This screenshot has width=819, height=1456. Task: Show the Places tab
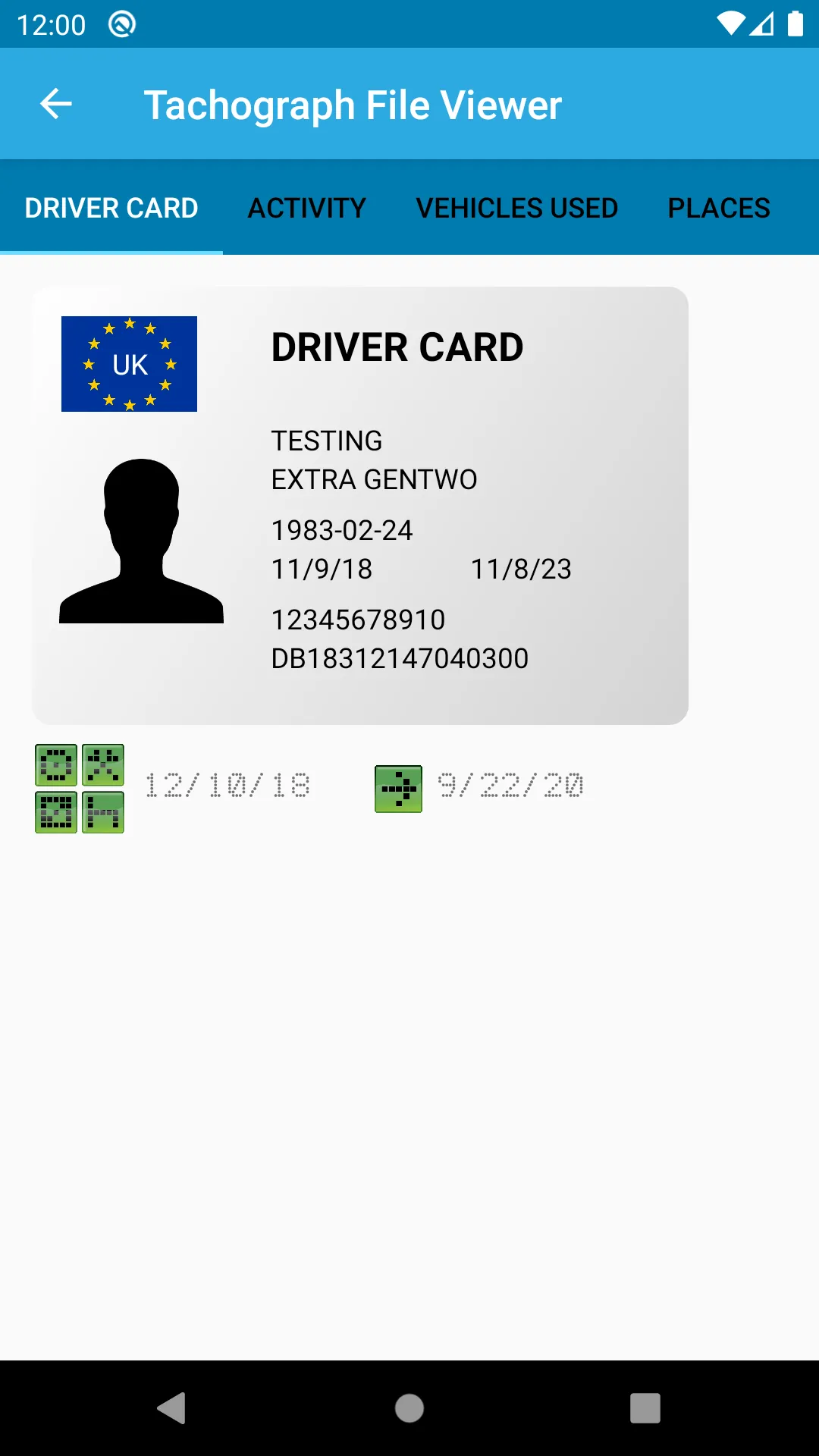coord(718,208)
